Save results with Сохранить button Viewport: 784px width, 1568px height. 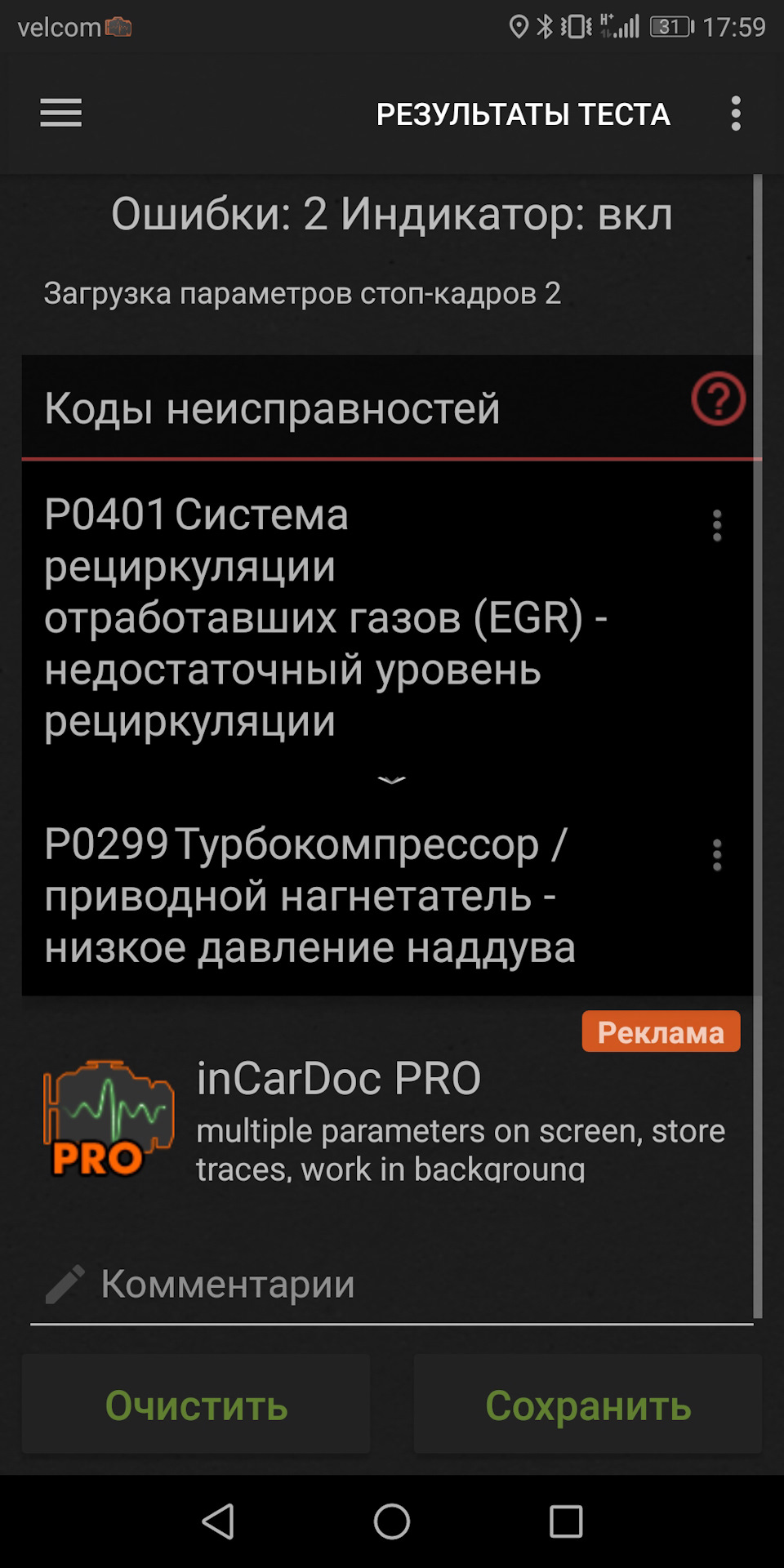(x=588, y=1405)
